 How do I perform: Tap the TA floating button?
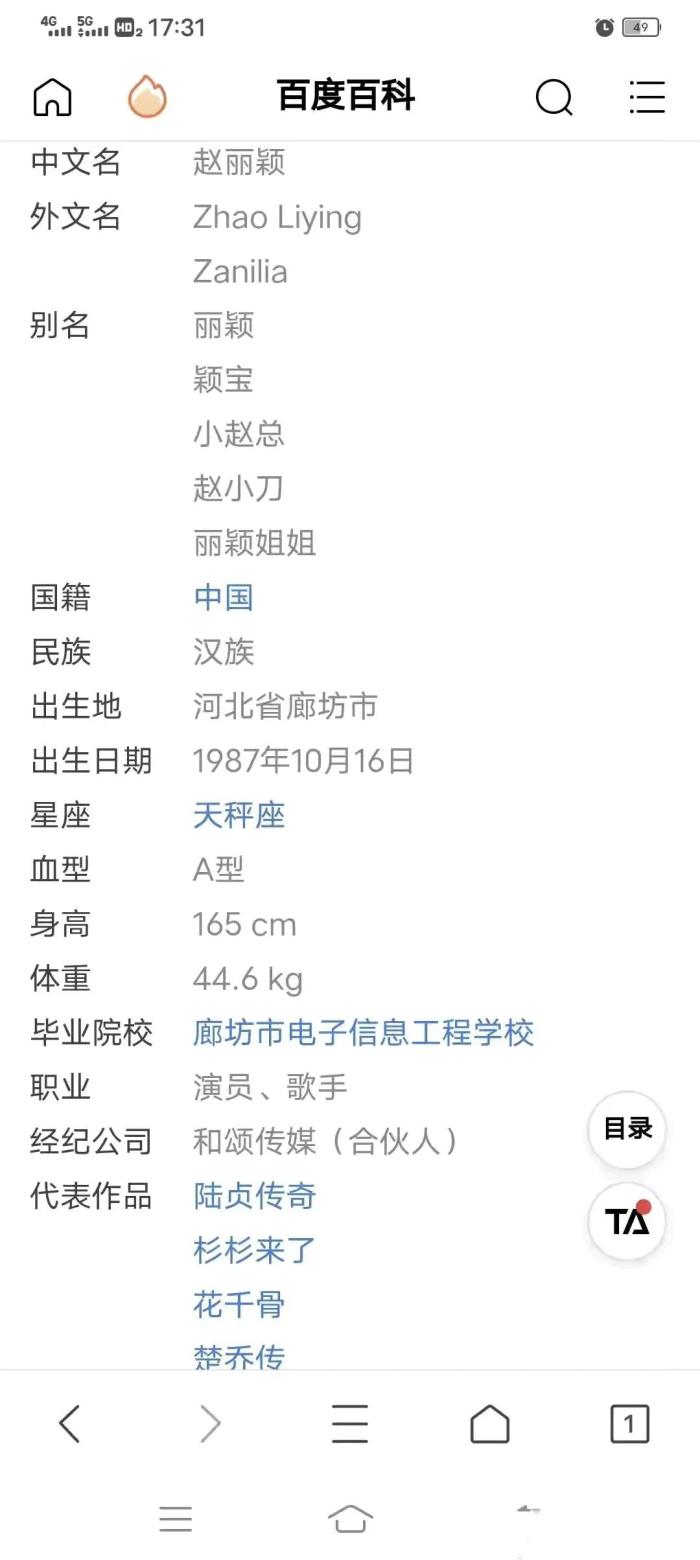click(x=627, y=1221)
